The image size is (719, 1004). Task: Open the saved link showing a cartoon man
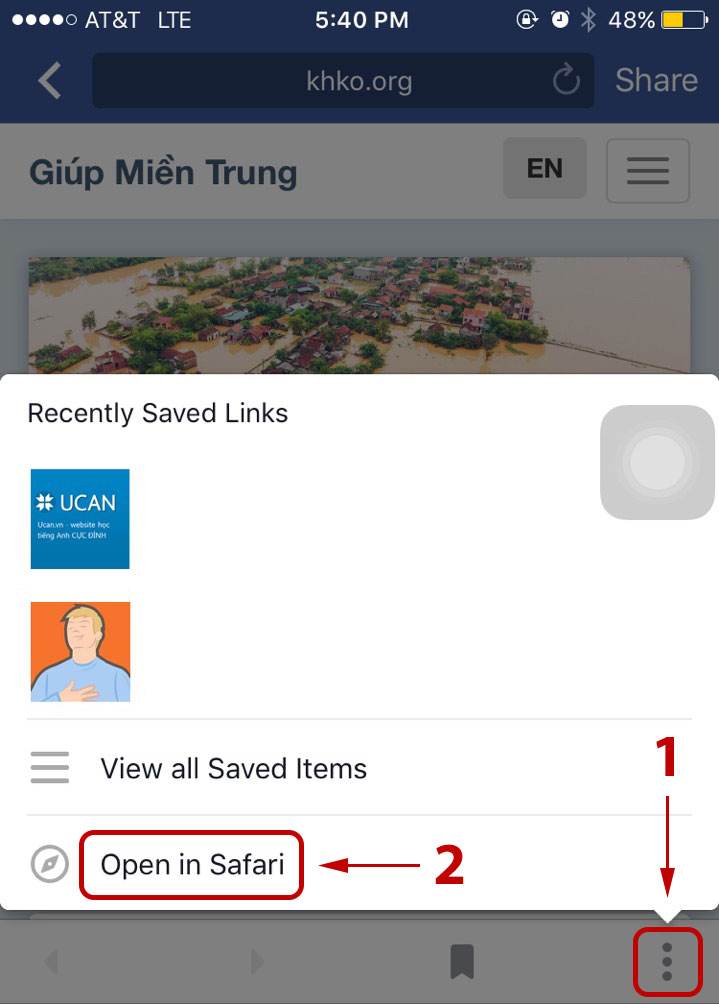pyautogui.click(x=80, y=651)
